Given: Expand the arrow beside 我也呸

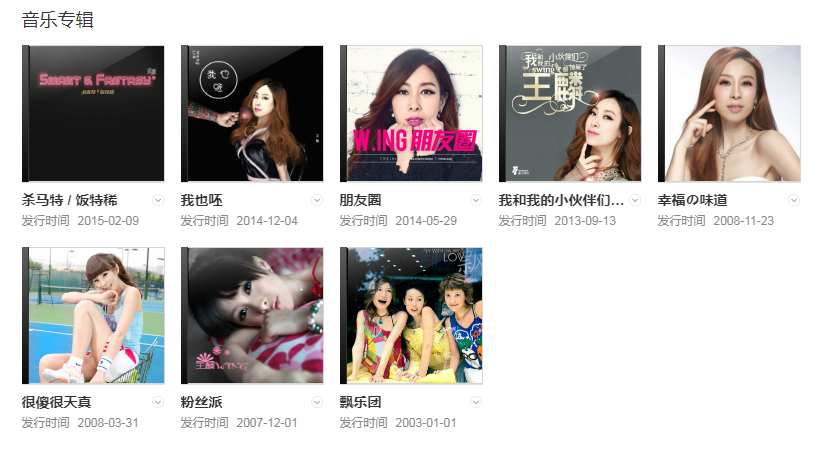Looking at the screenshot, I should click(x=317, y=200).
